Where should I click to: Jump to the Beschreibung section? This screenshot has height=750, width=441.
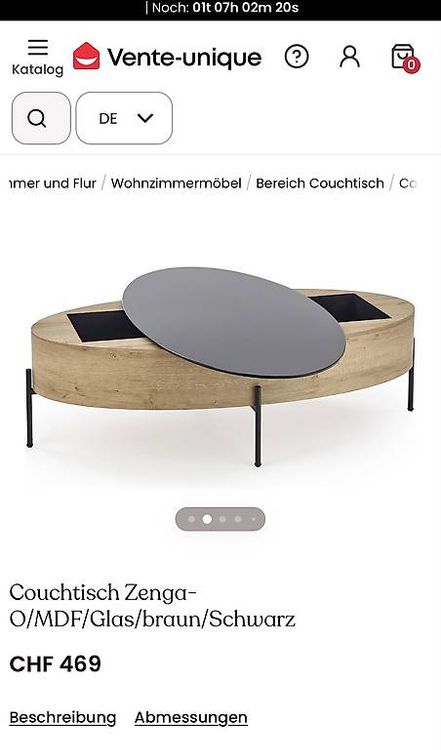pyautogui.click(x=63, y=717)
